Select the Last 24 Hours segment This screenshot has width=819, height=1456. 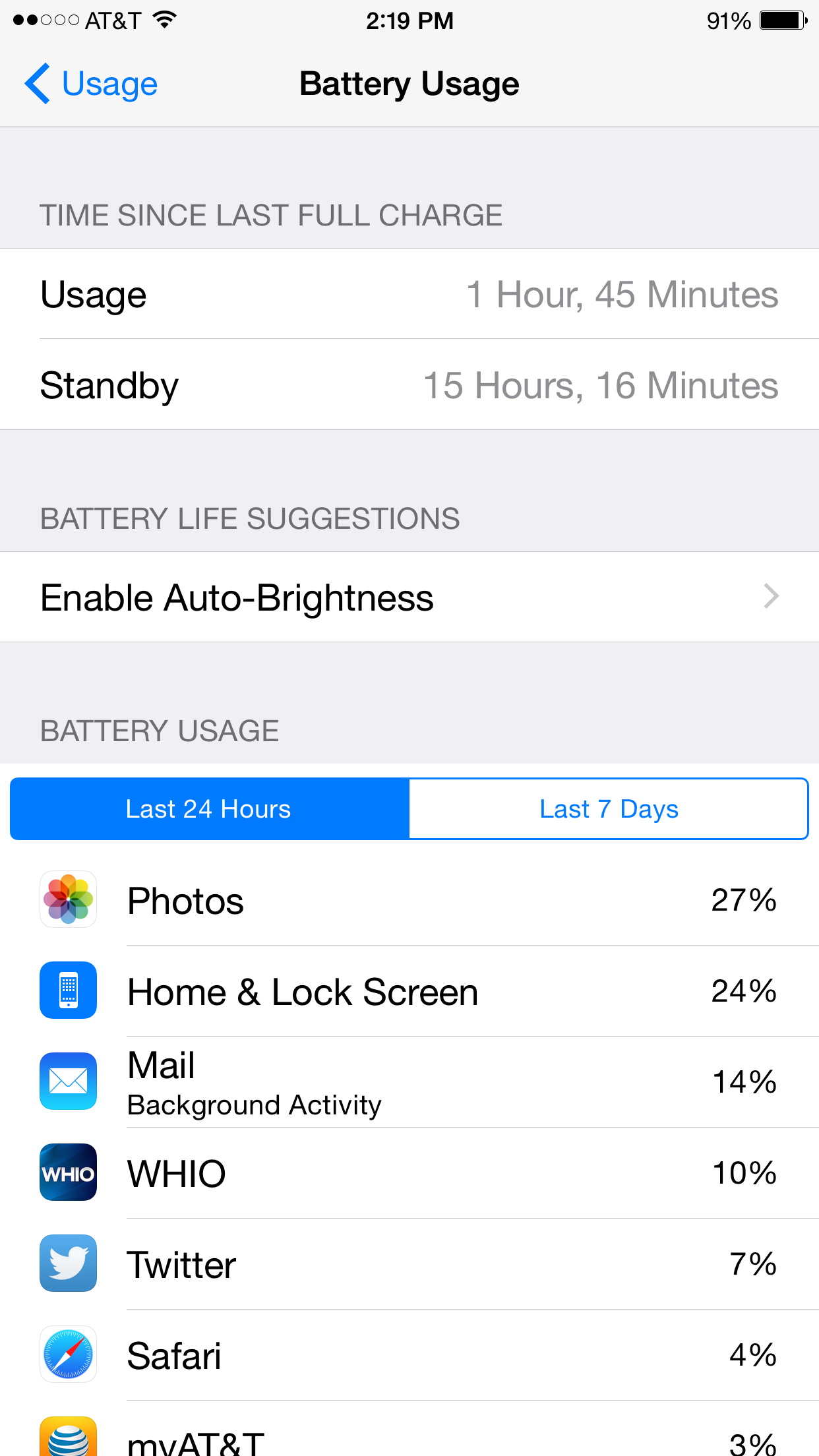click(x=210, y=808)
